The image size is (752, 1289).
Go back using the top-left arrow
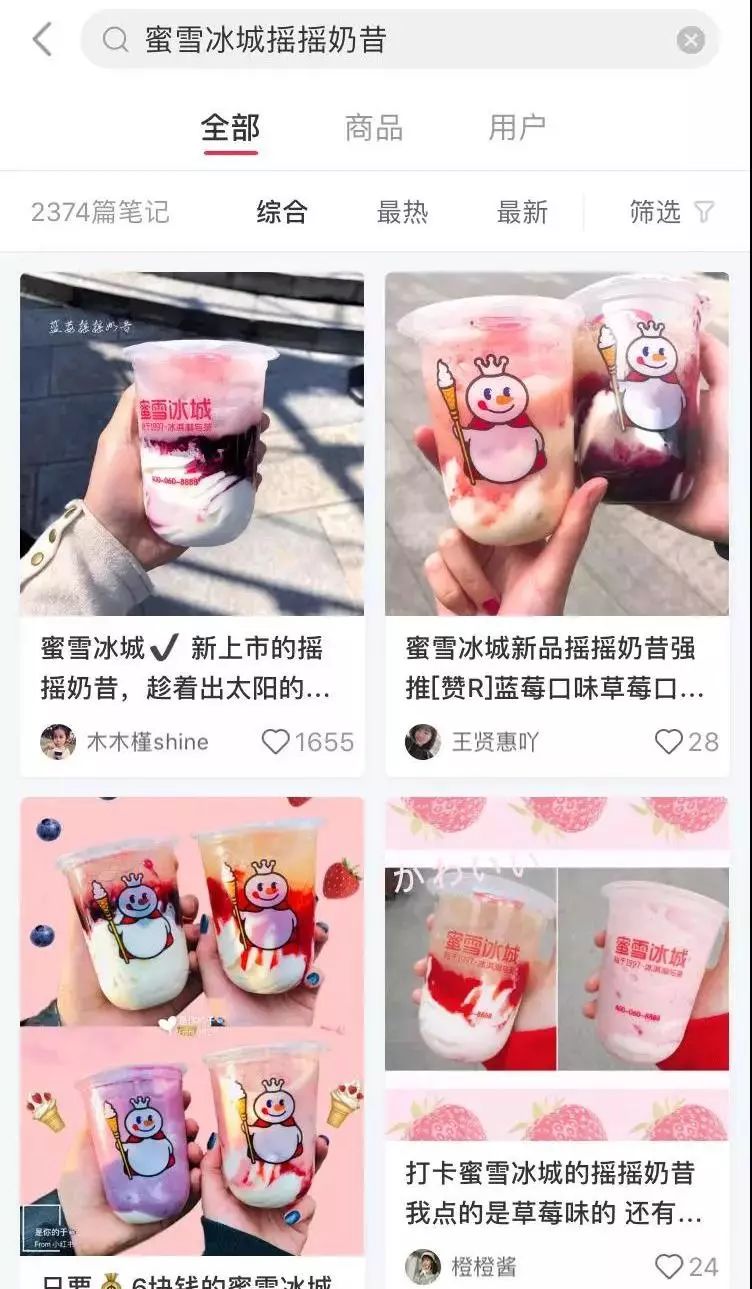[42, 40]
